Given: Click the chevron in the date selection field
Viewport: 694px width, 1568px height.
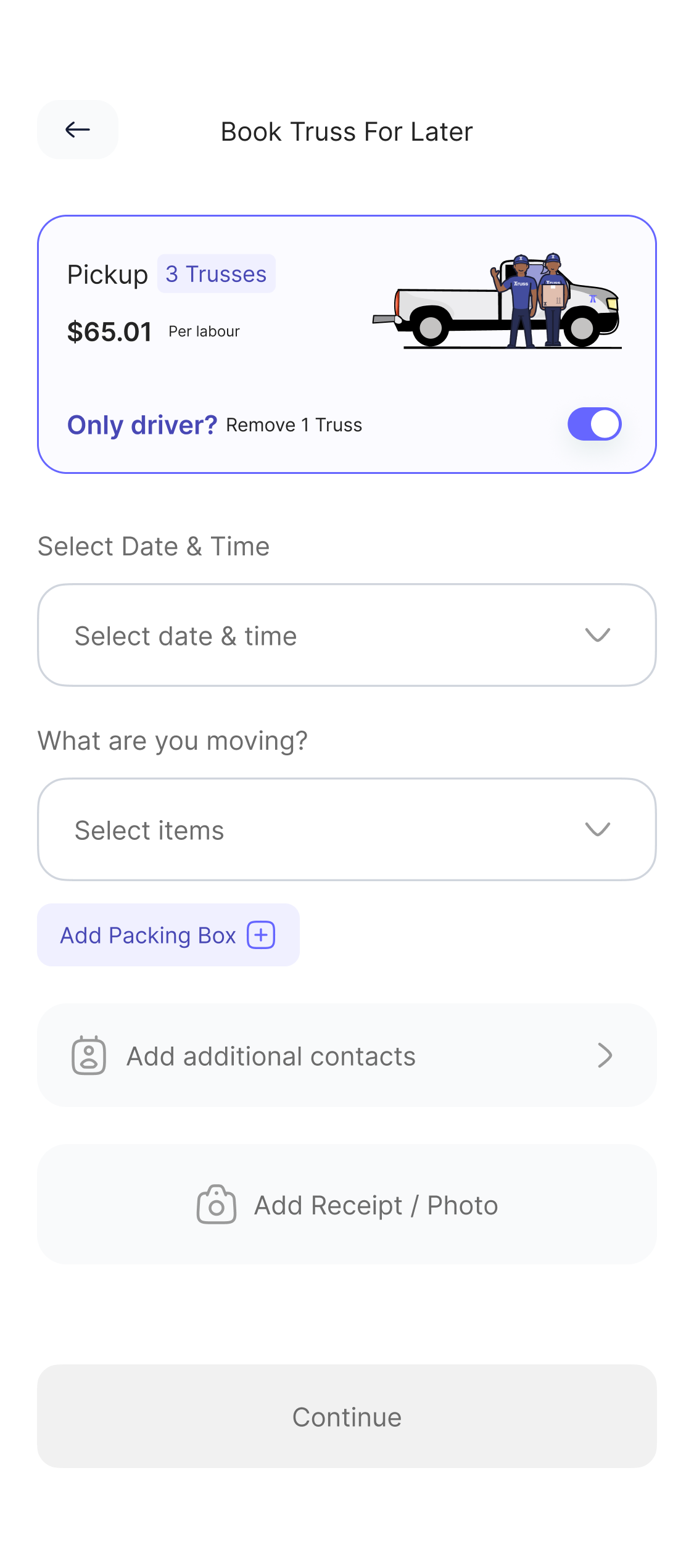Looking at the screenshot, I should (x=597, y=635).
